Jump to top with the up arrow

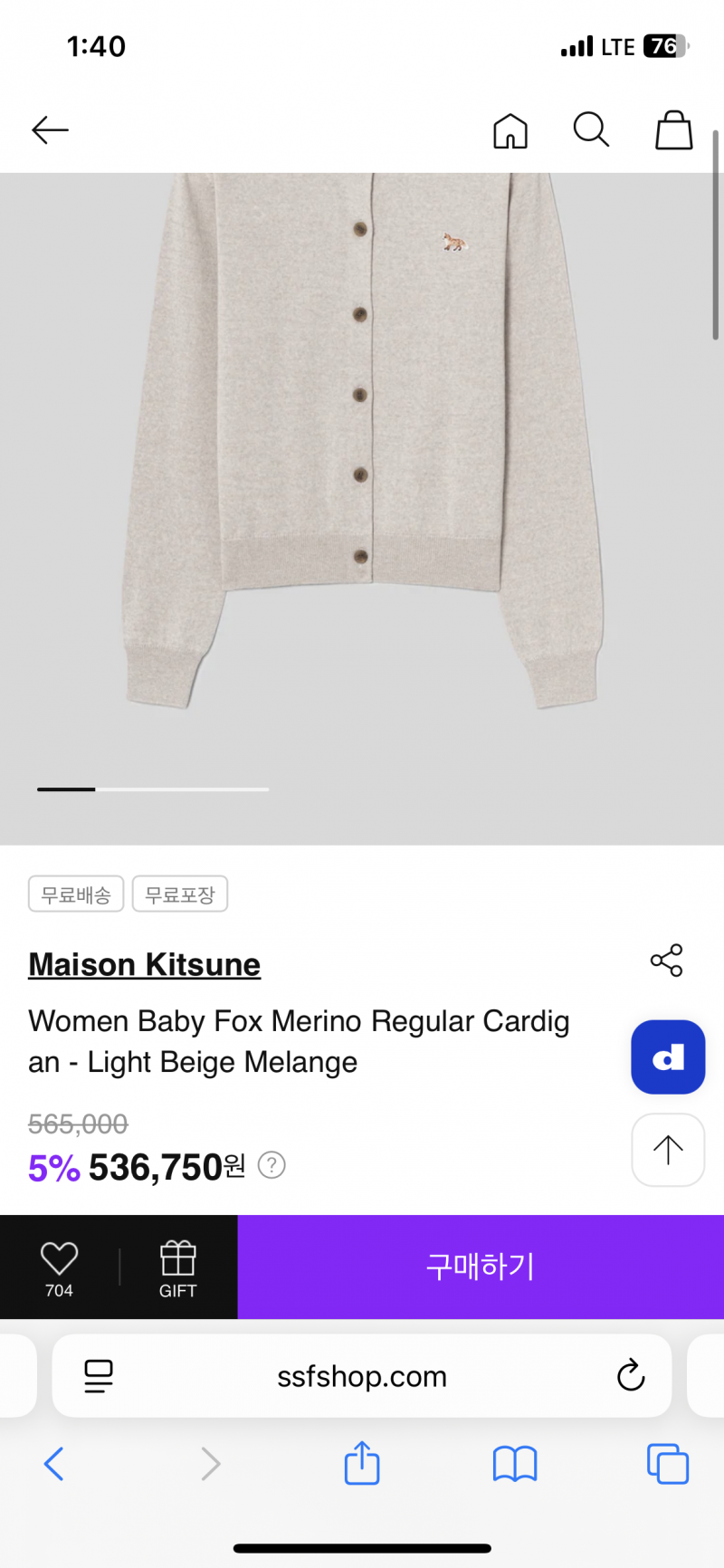(668, 1150)
